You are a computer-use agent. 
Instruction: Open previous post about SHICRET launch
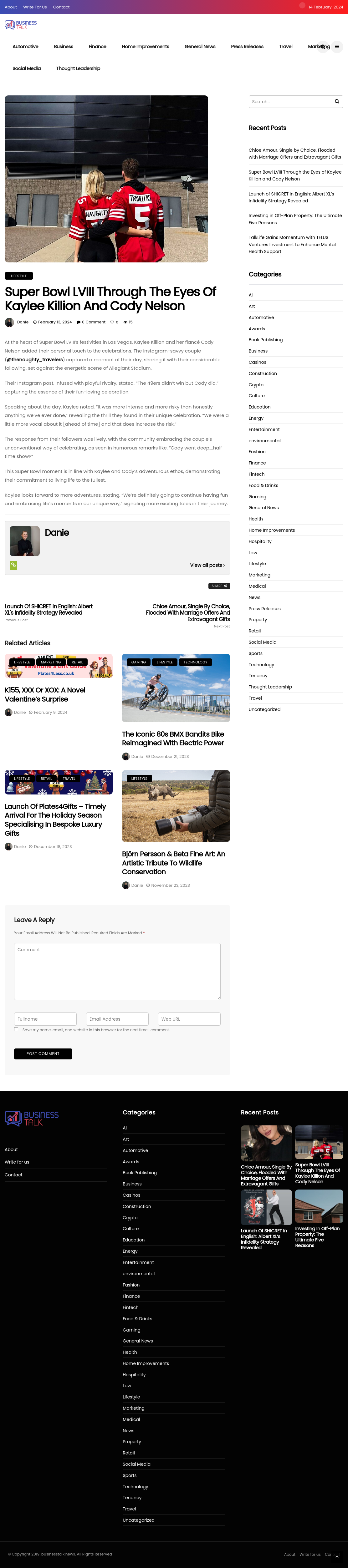point(49,609)
